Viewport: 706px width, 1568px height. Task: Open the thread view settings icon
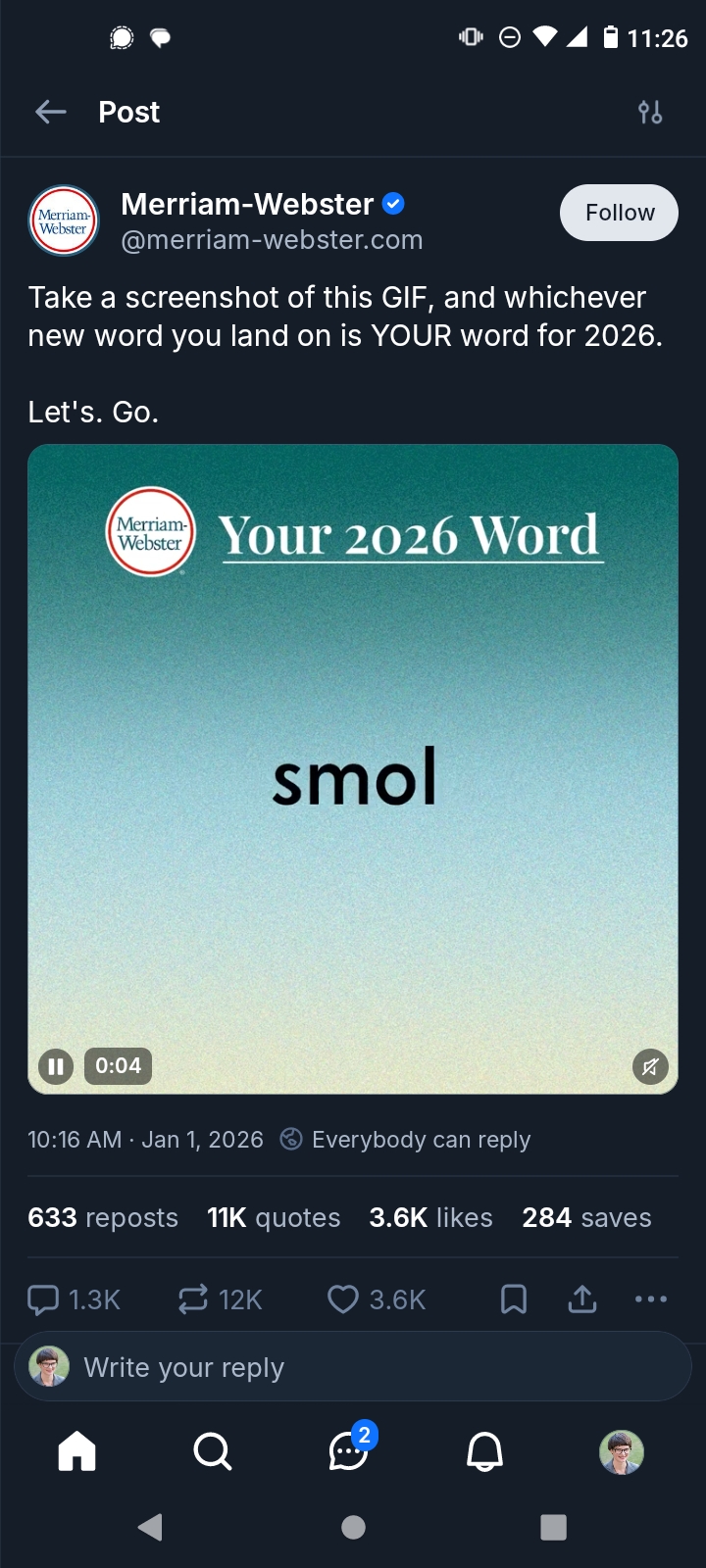point(649,113)
